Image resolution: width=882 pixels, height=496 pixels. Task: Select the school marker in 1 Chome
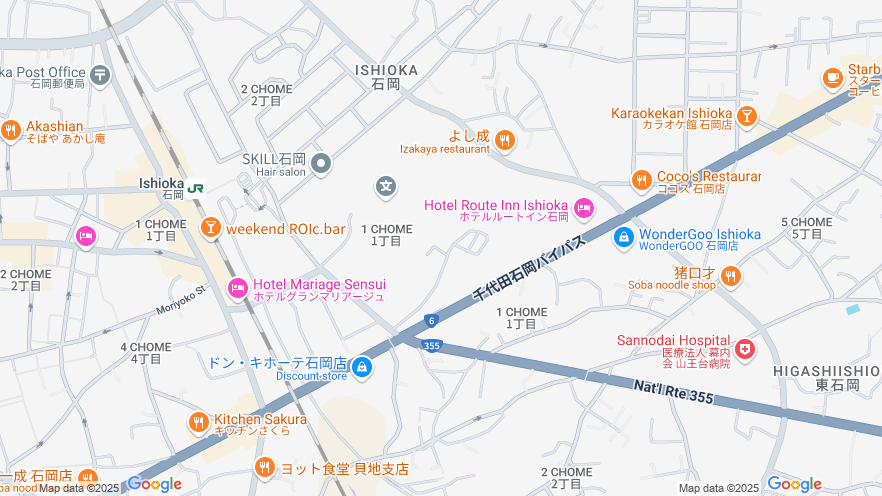click(x=386, y=187)
